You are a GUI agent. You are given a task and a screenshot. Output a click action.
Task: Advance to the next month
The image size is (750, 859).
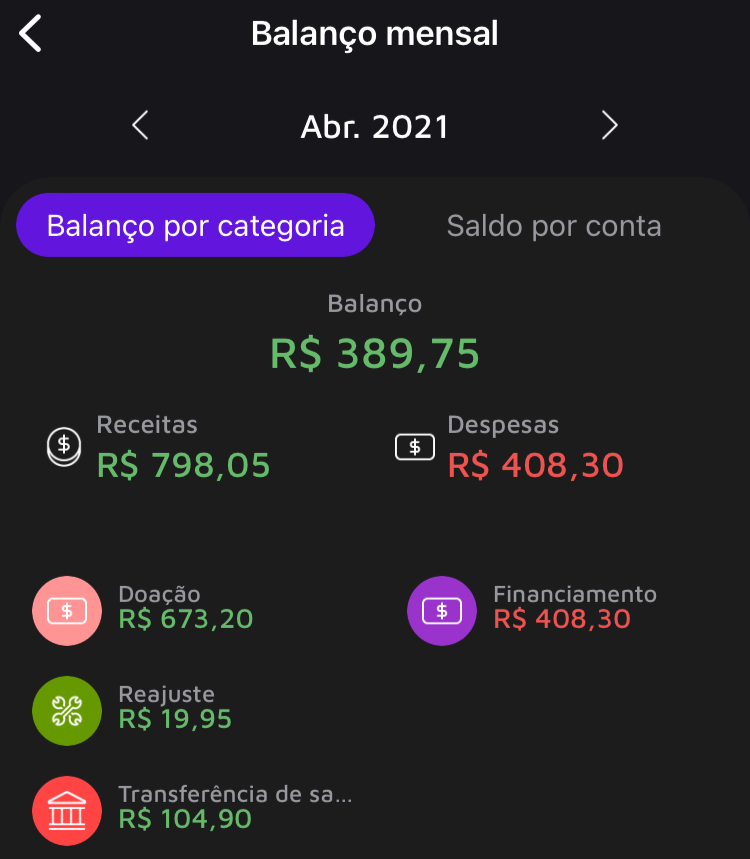pyautogui.click(x=609, y=126)
